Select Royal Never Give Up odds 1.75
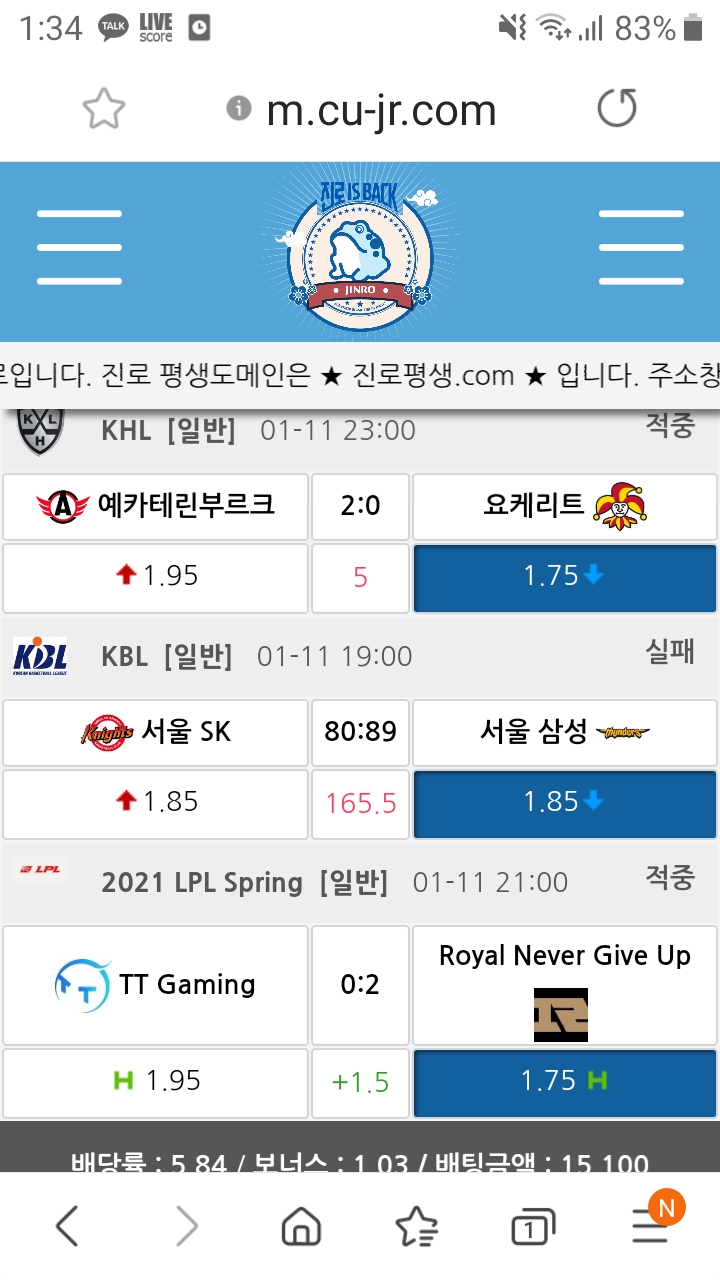 pos(564,1081)
